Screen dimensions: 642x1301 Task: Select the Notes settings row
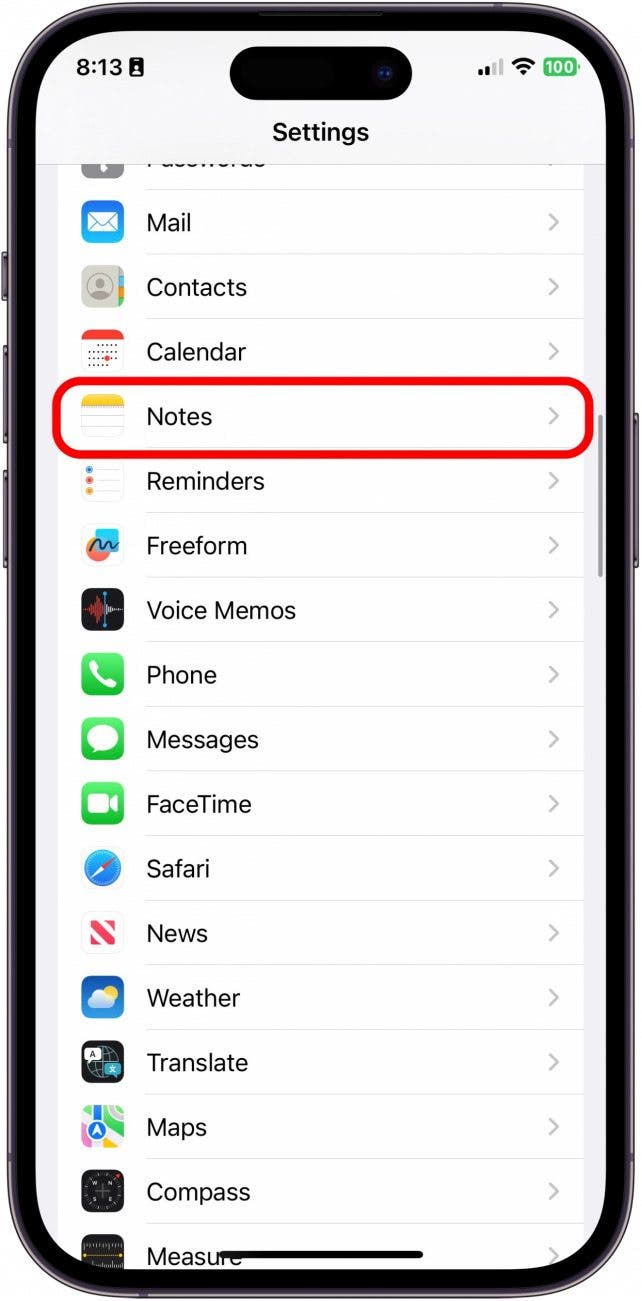pos(320,417)
